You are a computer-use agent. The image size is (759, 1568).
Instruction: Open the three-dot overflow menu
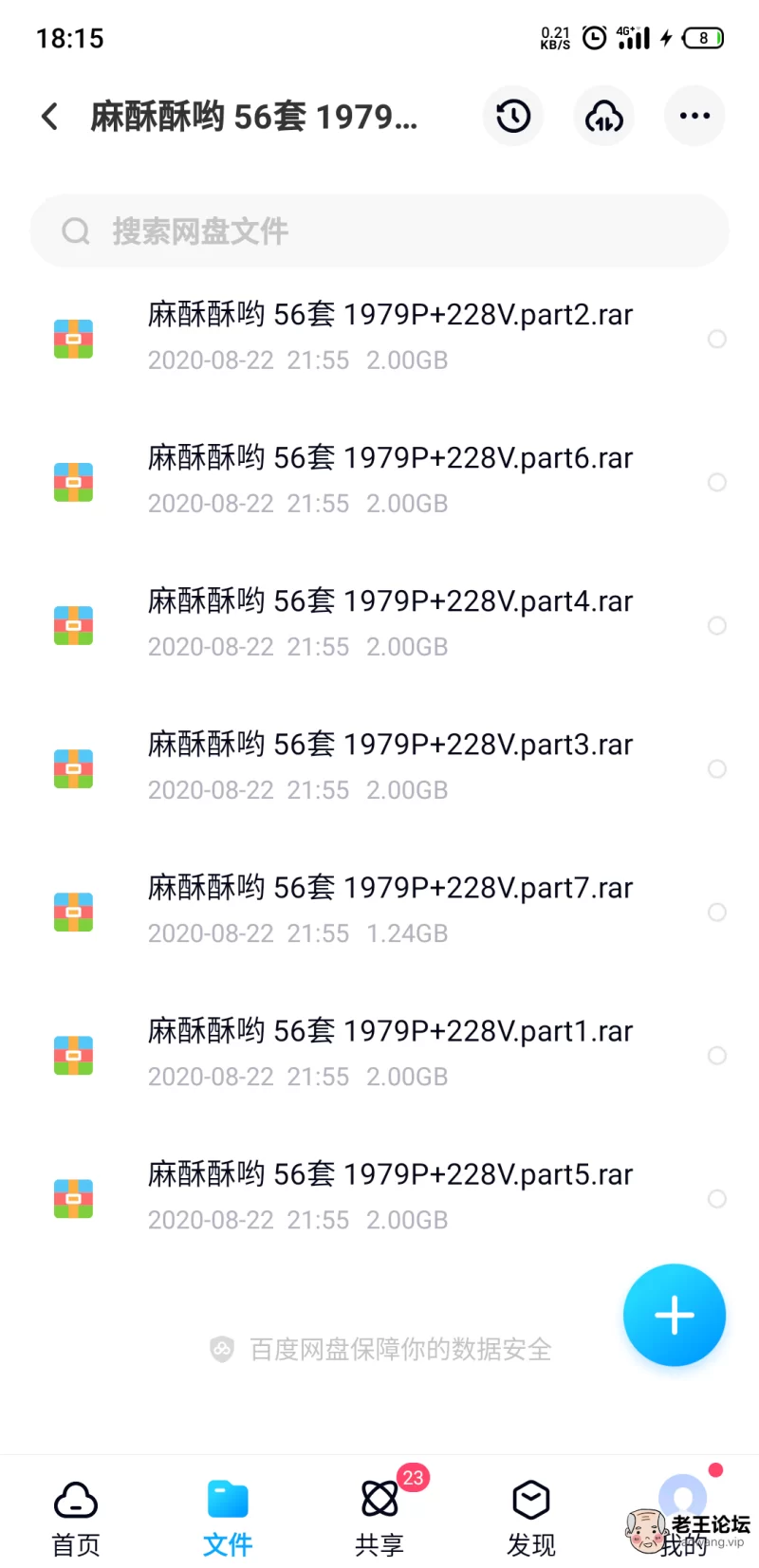694,117
